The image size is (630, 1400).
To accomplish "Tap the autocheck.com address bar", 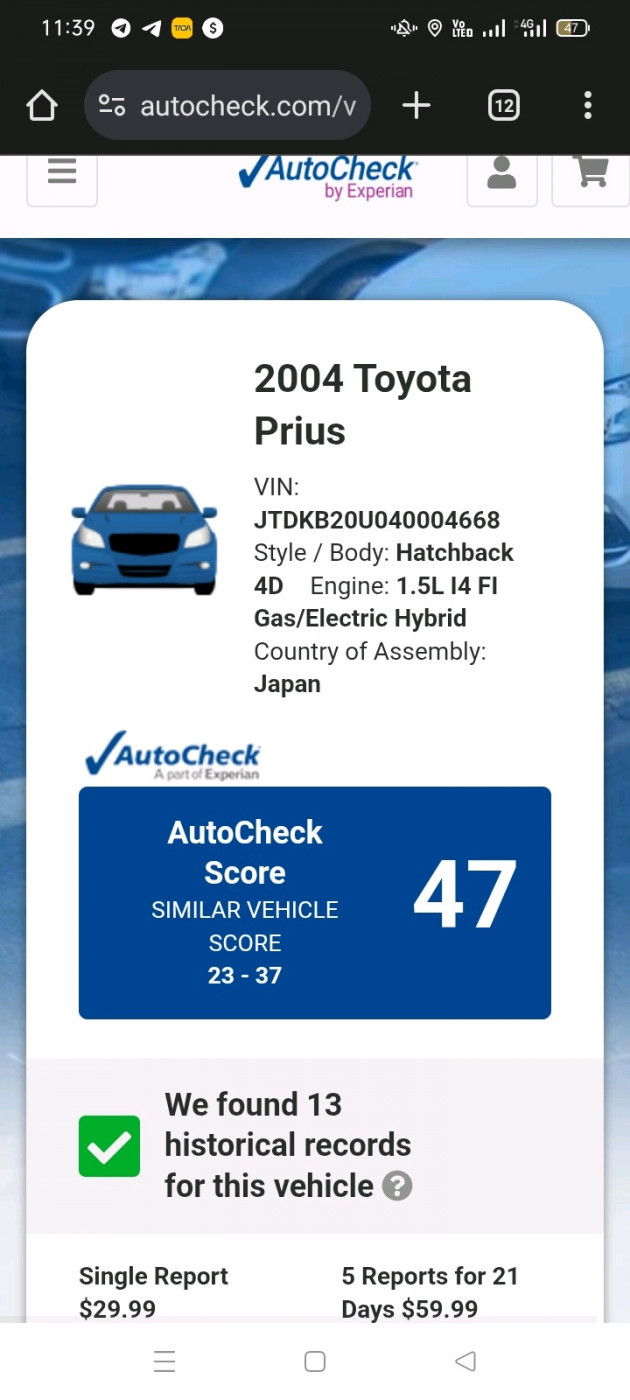I will pos(227,105).
